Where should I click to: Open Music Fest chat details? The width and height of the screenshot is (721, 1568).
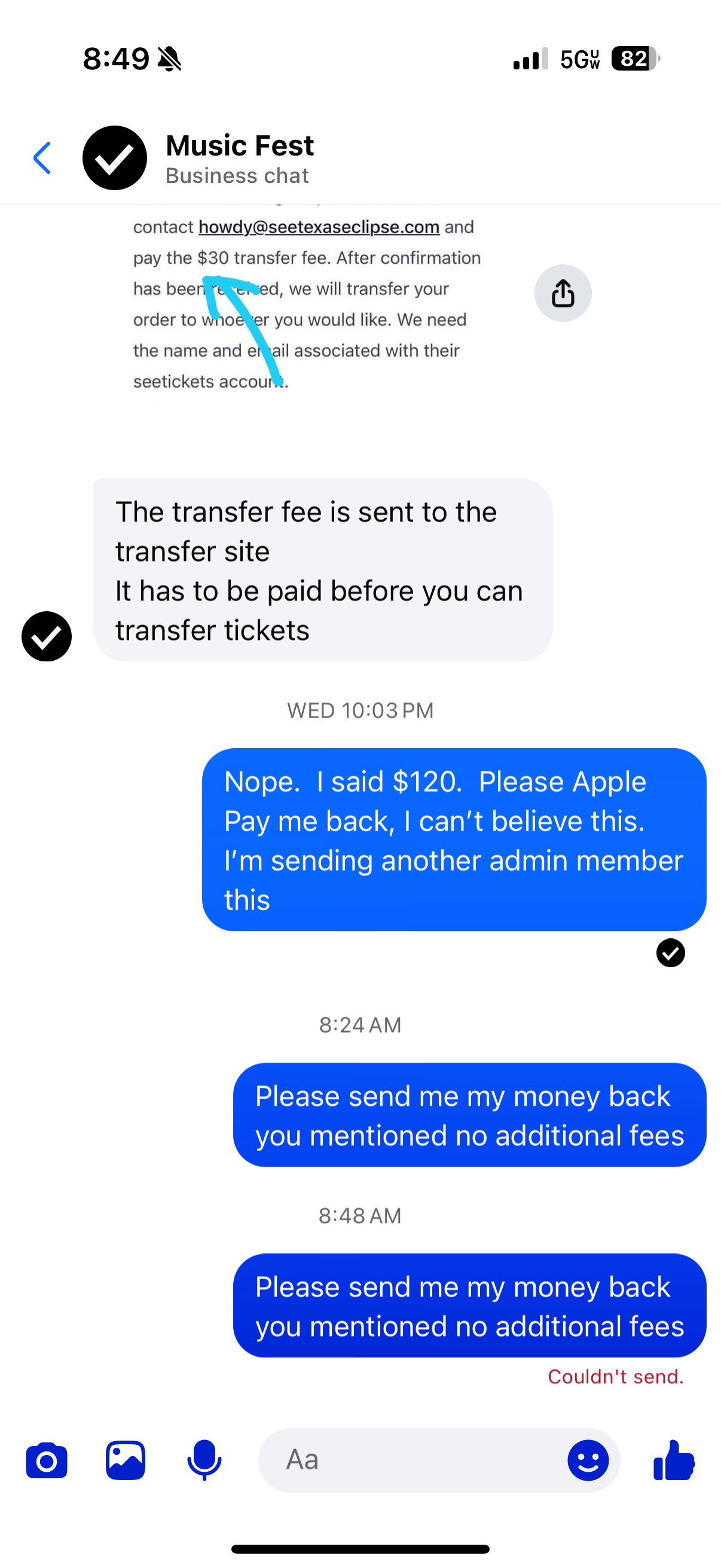pos(239,158)
